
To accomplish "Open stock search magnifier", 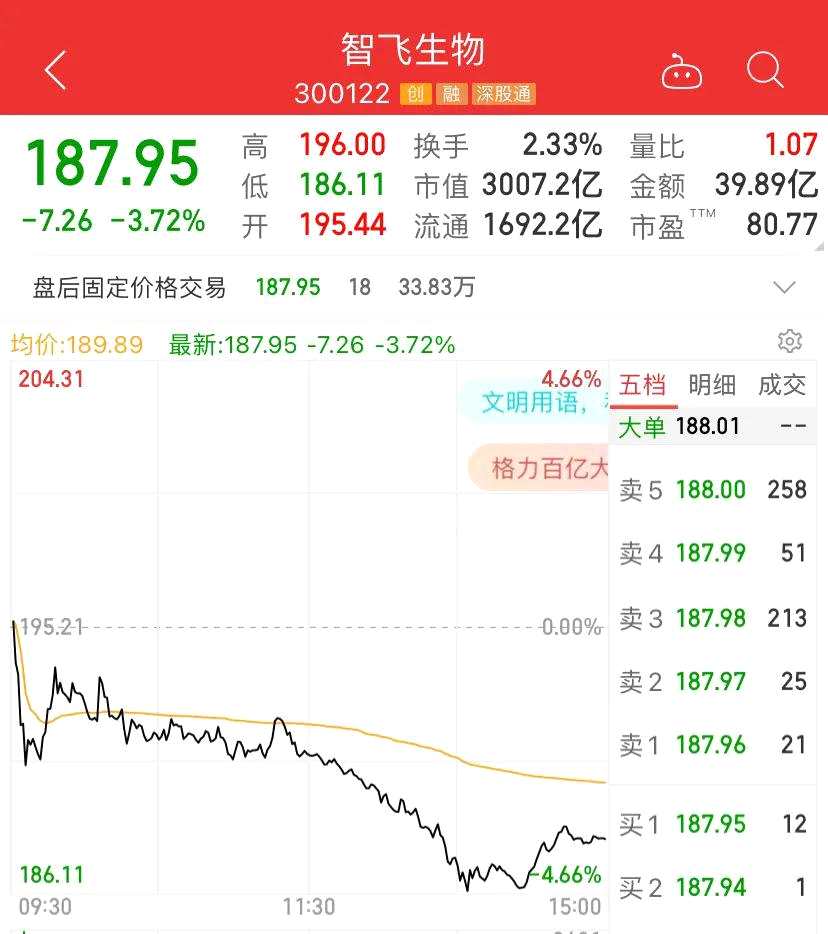I will pyautogui.click(x=765, y=71).
